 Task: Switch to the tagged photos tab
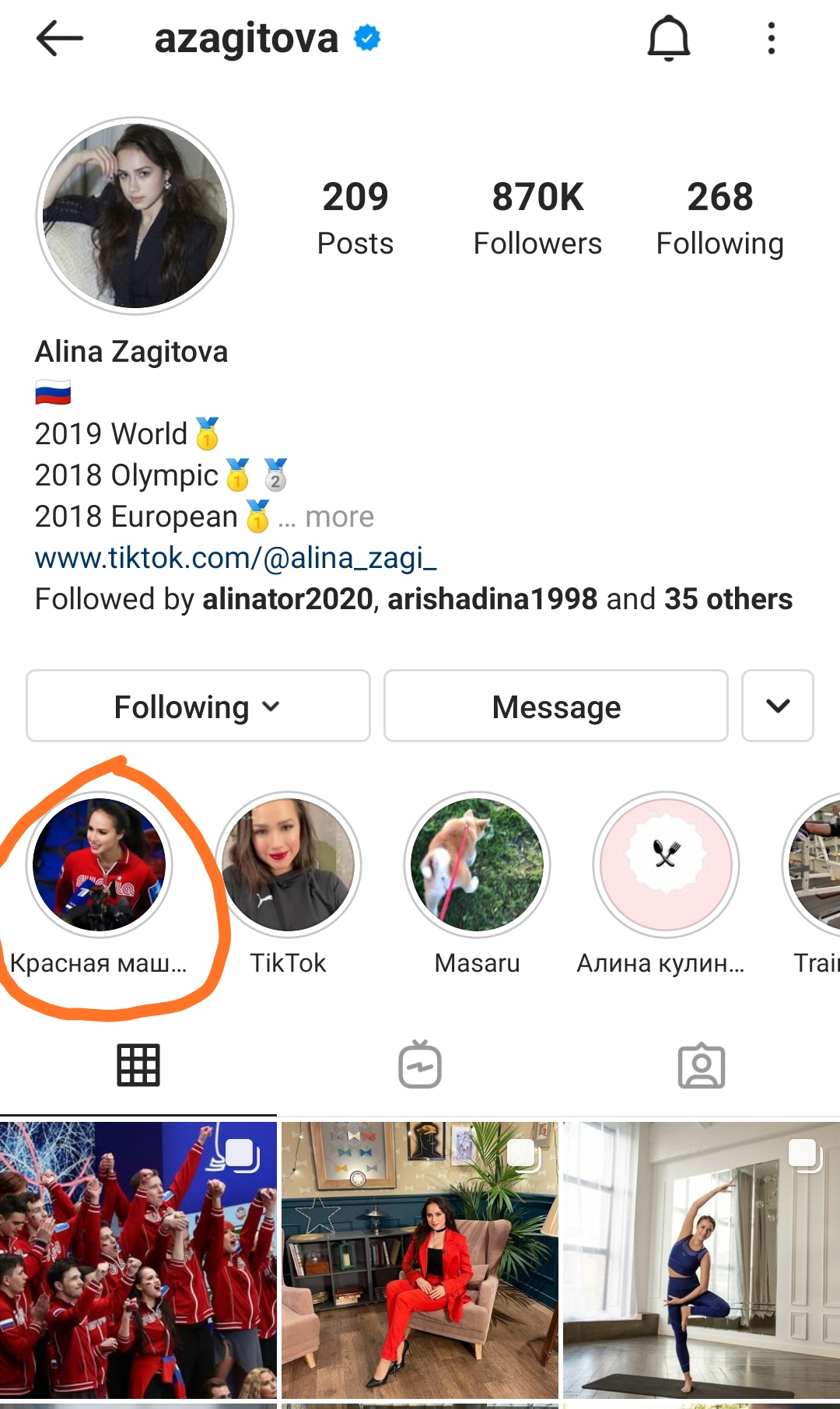[702, 1065]
